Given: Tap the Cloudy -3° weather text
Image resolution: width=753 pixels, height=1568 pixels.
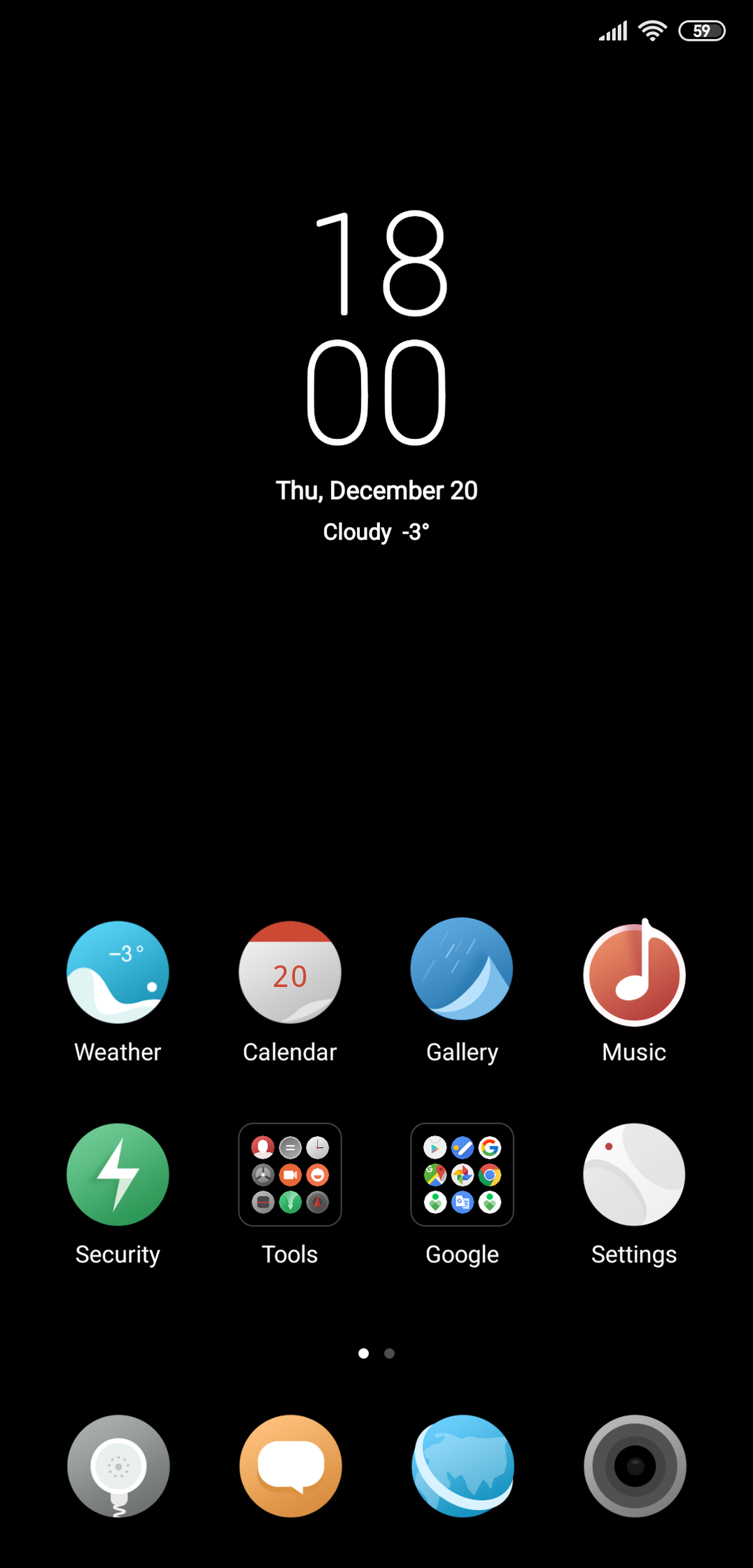Looking at the screenshot, I should coord(376,532).
